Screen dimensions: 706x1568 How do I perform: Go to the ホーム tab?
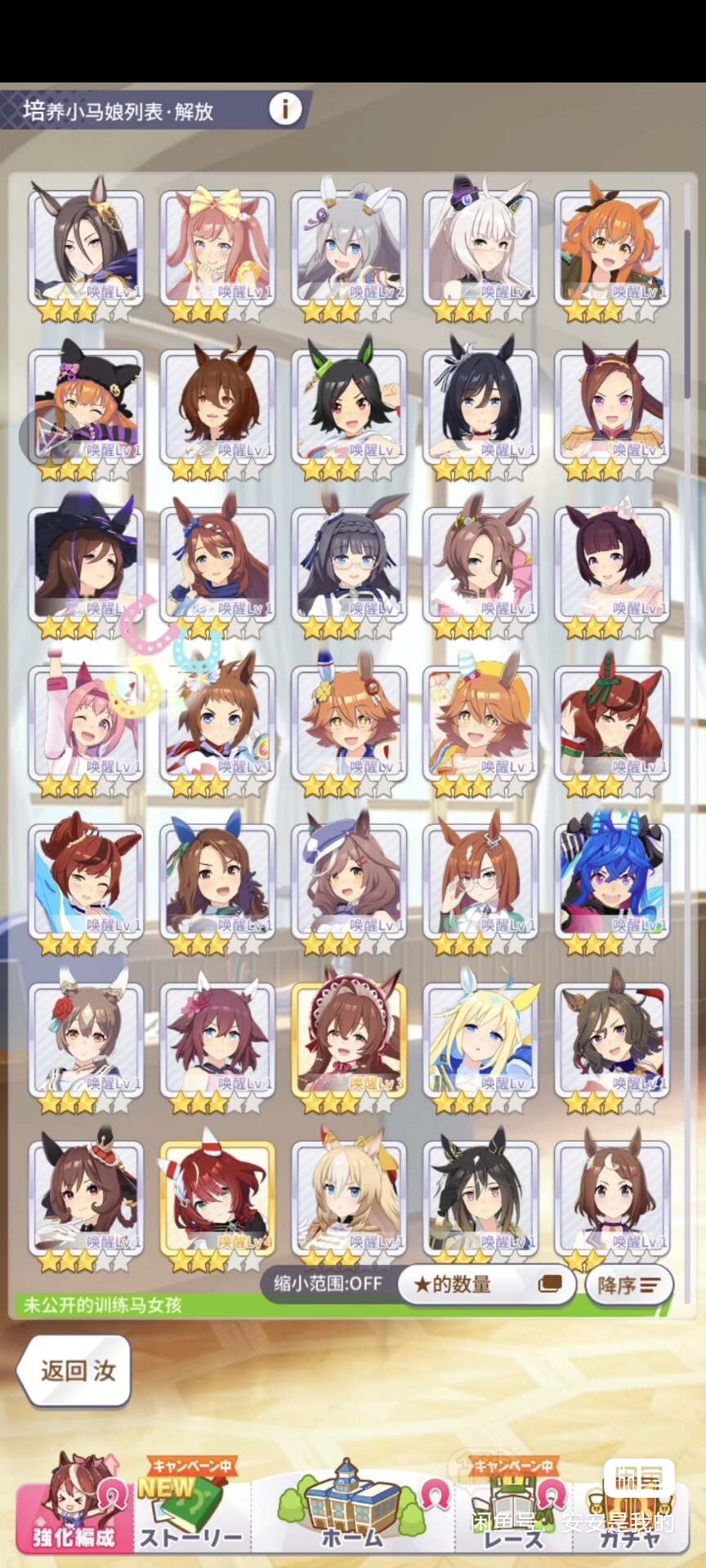click(351, 1507)
